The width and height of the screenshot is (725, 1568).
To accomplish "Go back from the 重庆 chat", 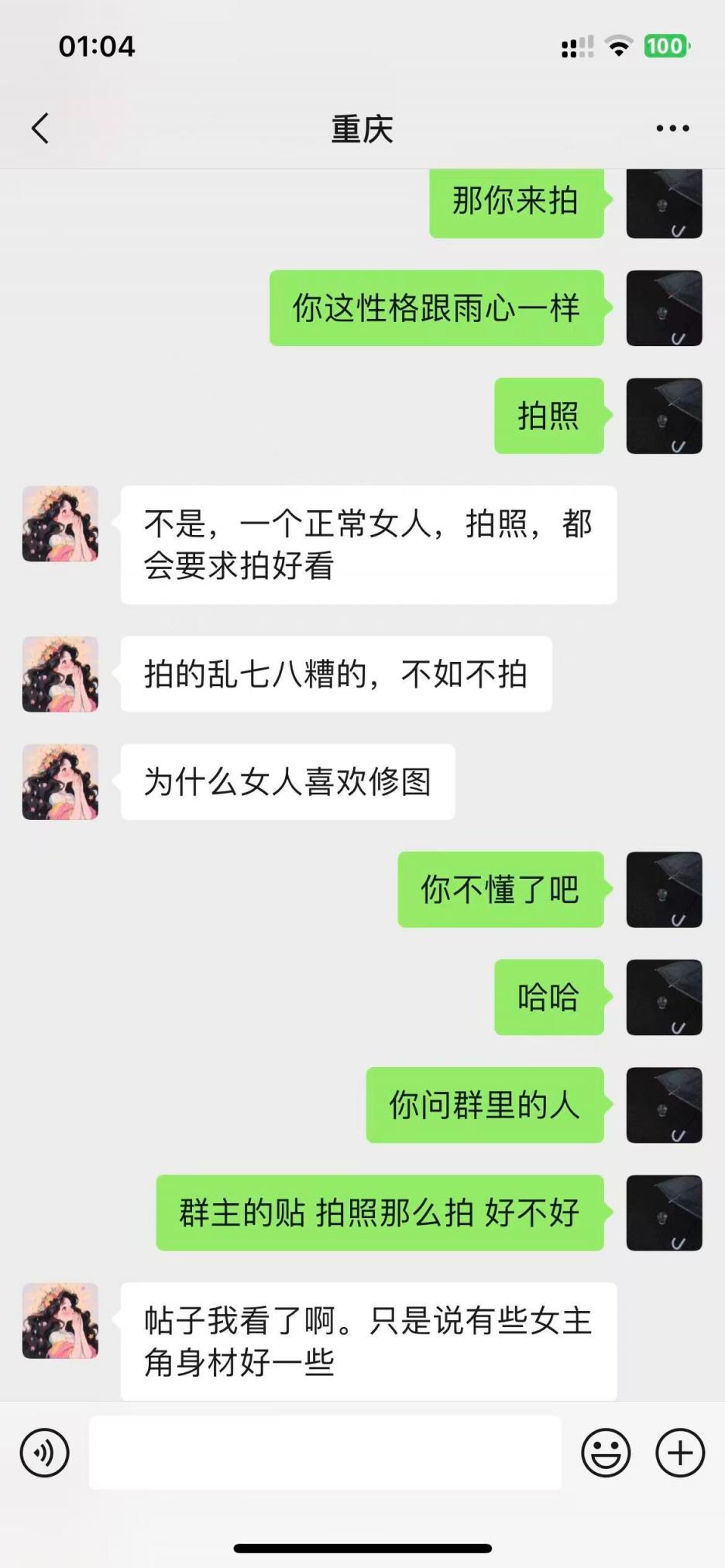I will (40, 129).
